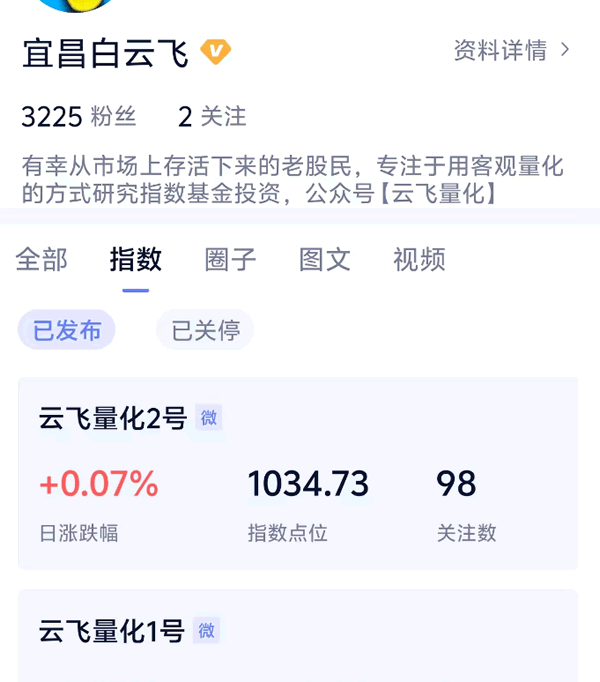
Task: Open the 云飞量化1号 index card
Action: 298,632
